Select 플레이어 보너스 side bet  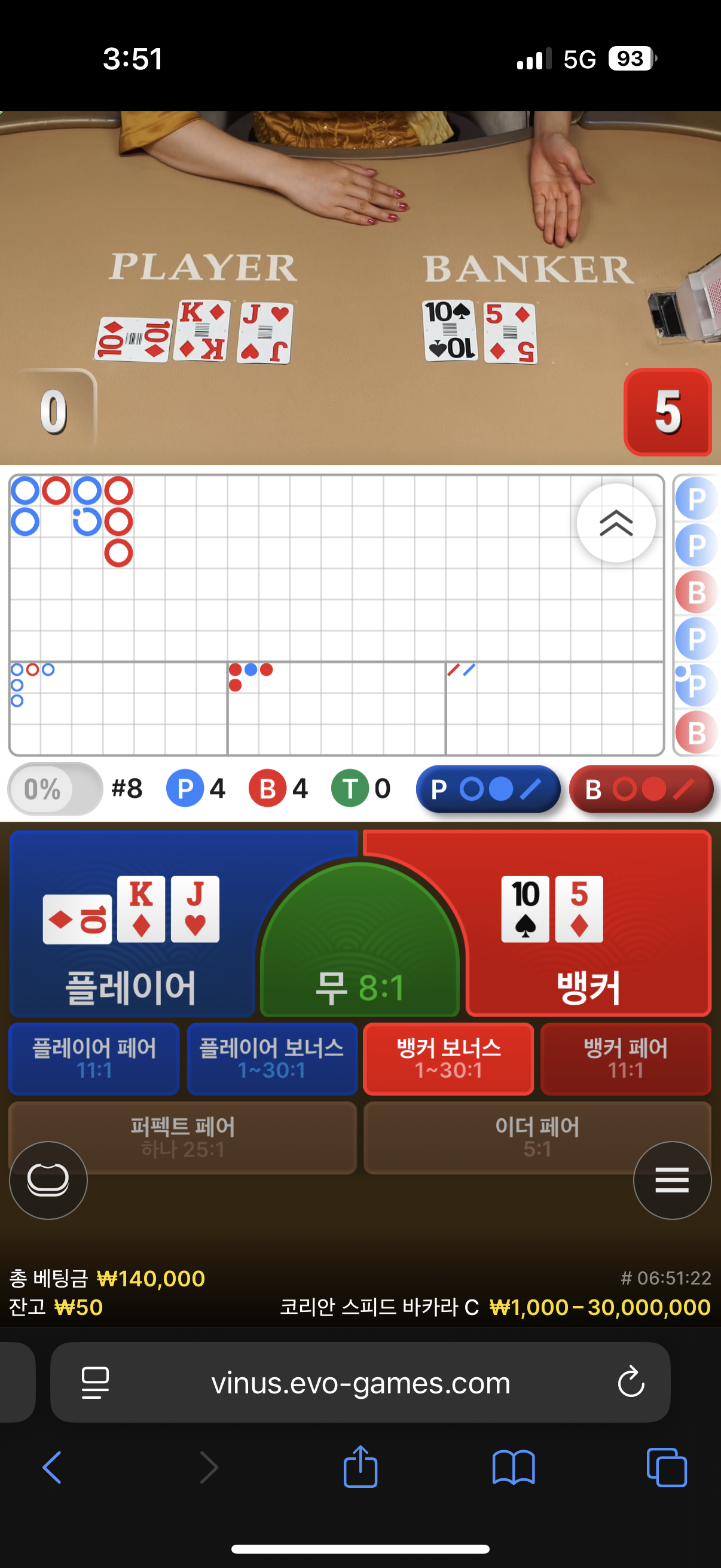coord(272,1058)
